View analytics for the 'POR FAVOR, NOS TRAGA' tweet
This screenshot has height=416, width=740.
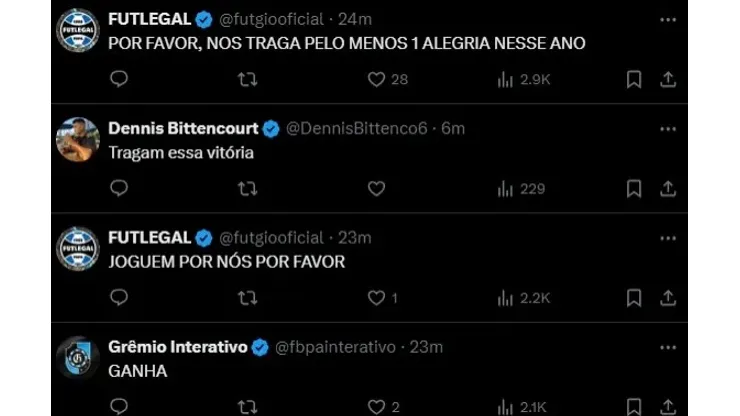[523, 79]
